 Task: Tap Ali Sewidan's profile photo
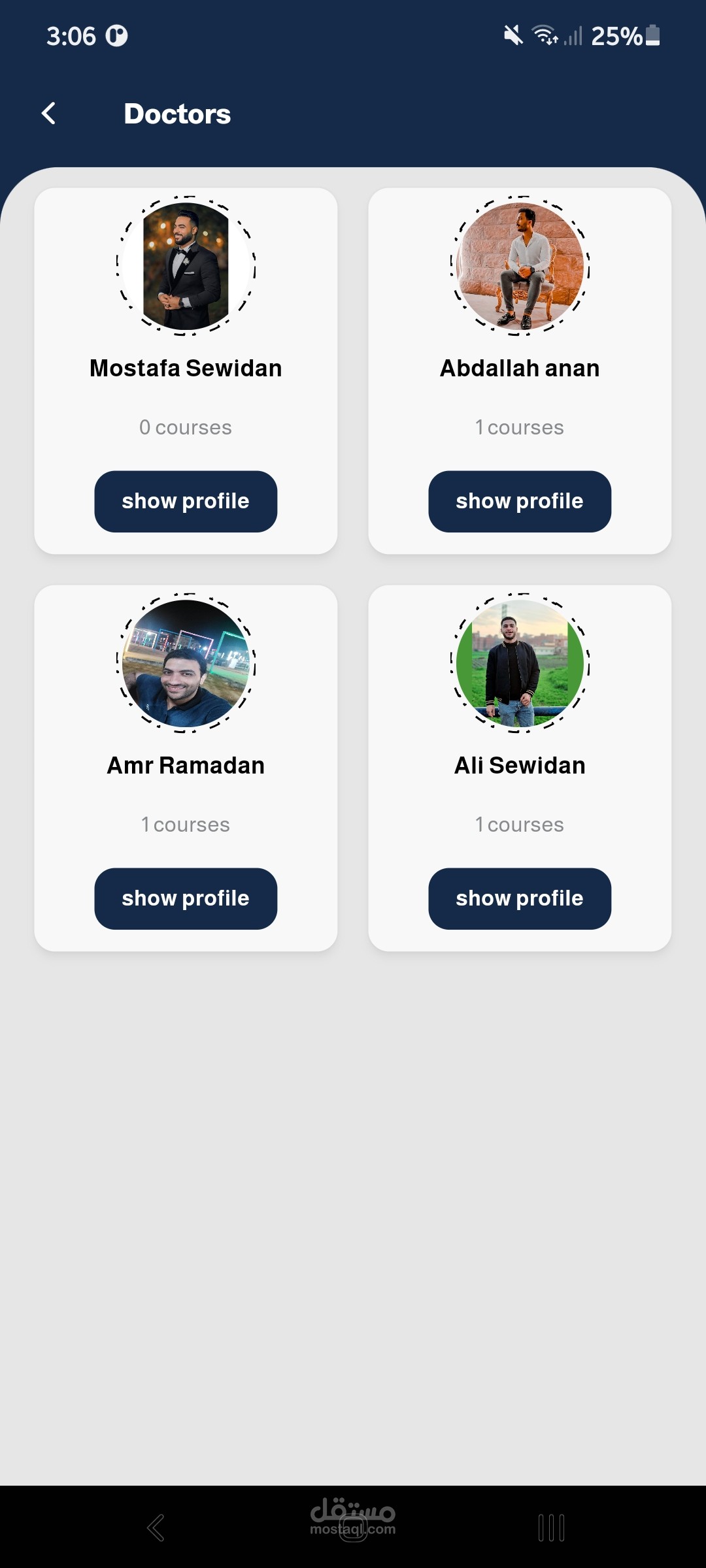pyautogui.click(x=520, y=663)
